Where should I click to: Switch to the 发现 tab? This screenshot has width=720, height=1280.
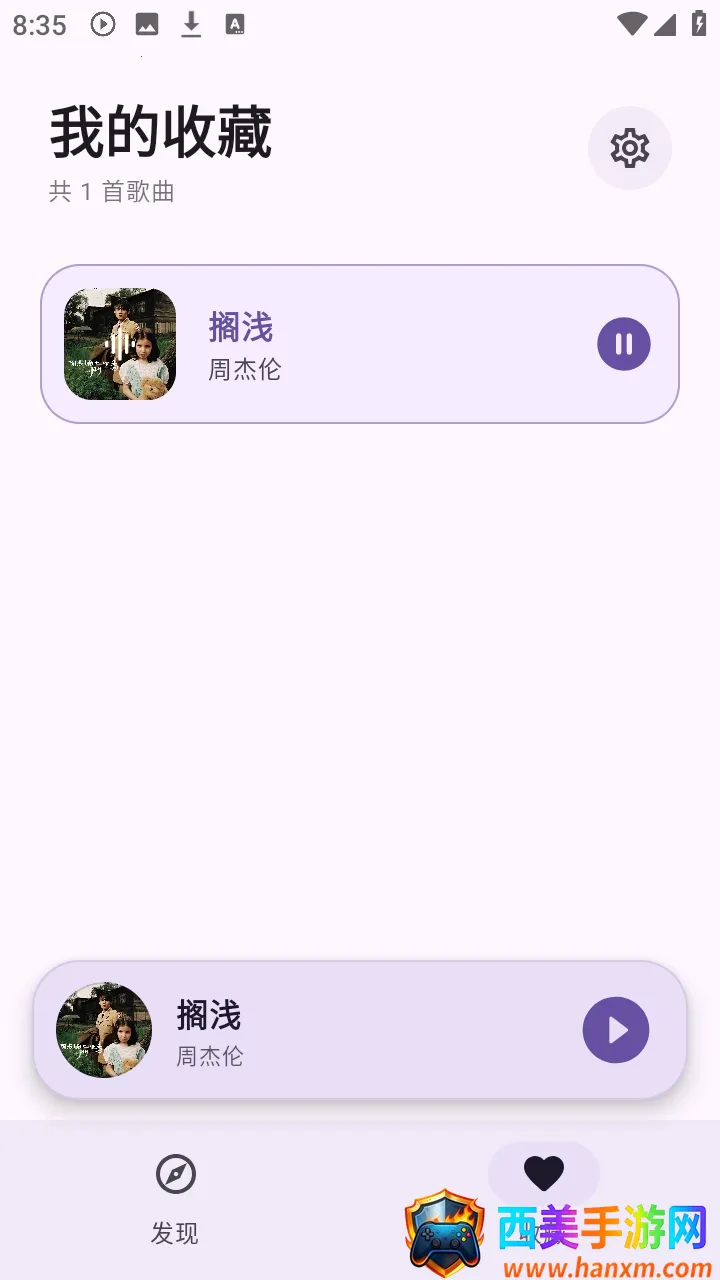[176, 1198]
